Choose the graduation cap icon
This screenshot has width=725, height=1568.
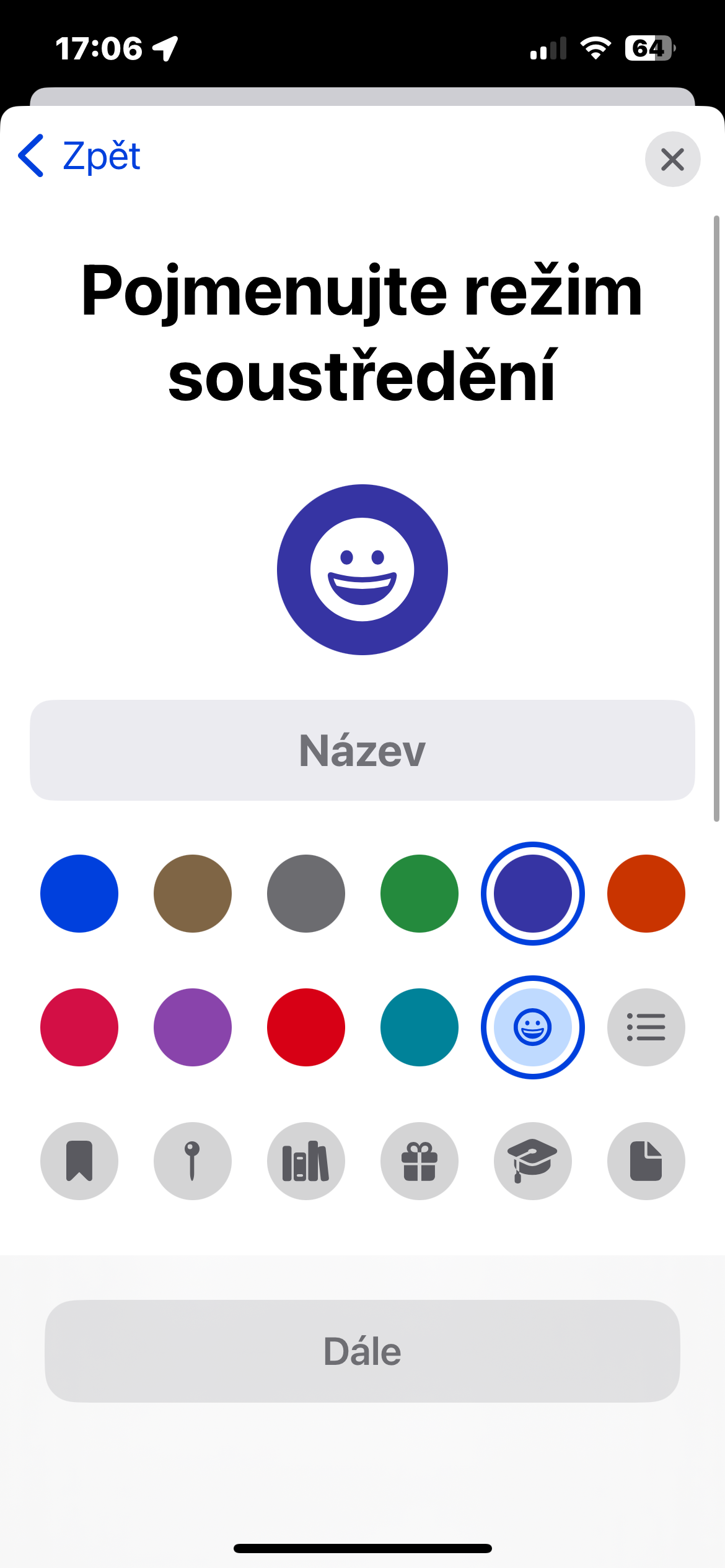tap(533, 1161)
